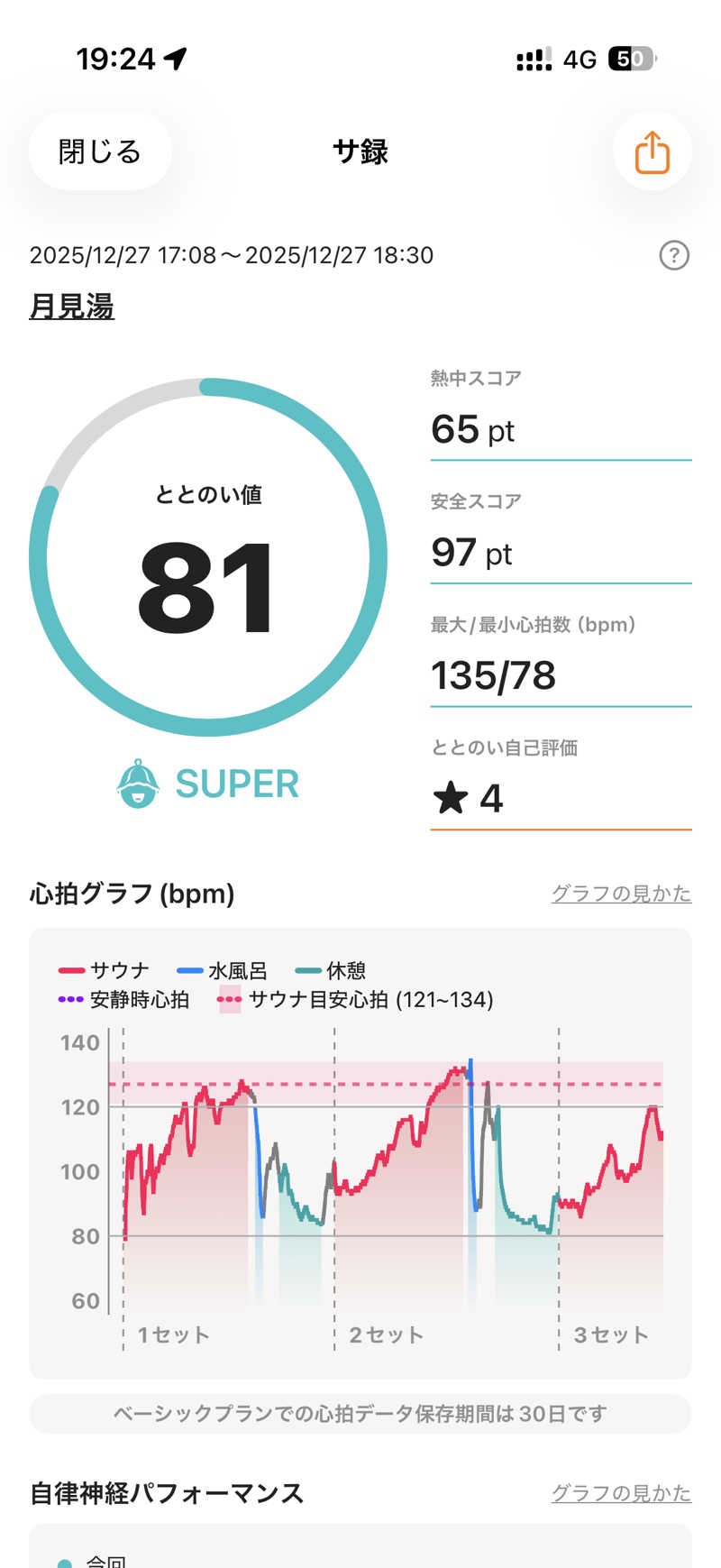The width and height of the screenshot is (721, 1568).
Task: Share this sauna record
Action: (x=652, y=151)
